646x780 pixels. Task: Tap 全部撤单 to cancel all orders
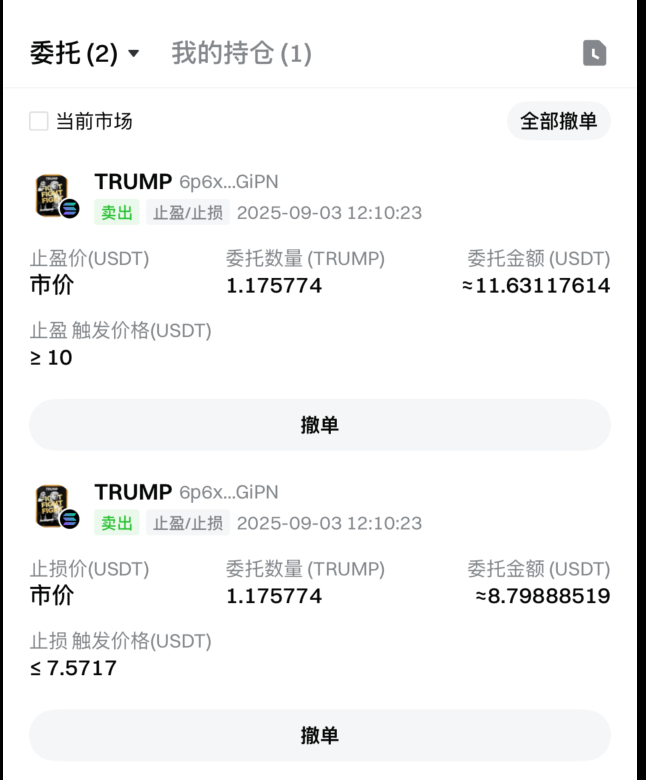pyautogui.click(x=558, y=121)
